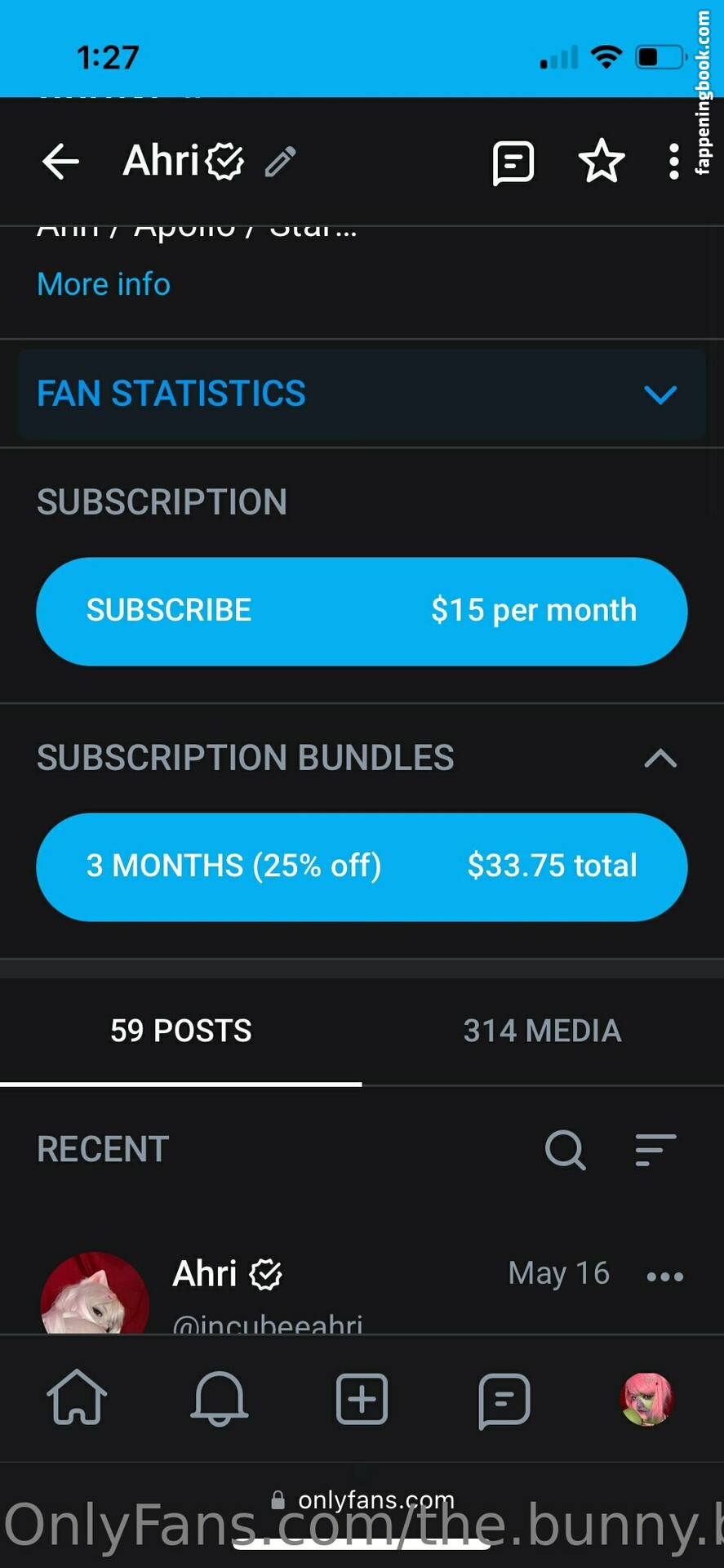Open the notifications bell
The image size is (724, 1568).
tap(219, 1398)
